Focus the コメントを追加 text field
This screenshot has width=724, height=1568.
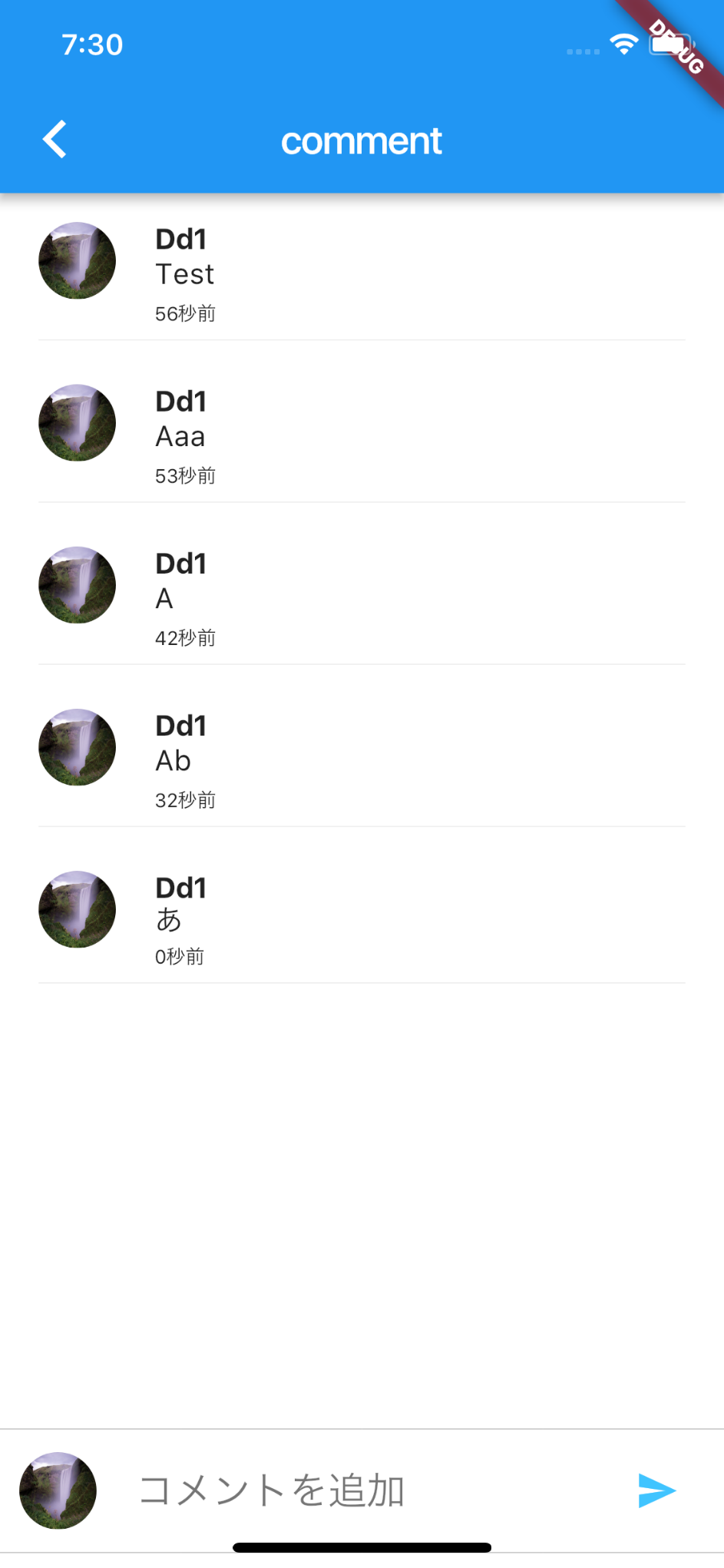coord(361,1490)
